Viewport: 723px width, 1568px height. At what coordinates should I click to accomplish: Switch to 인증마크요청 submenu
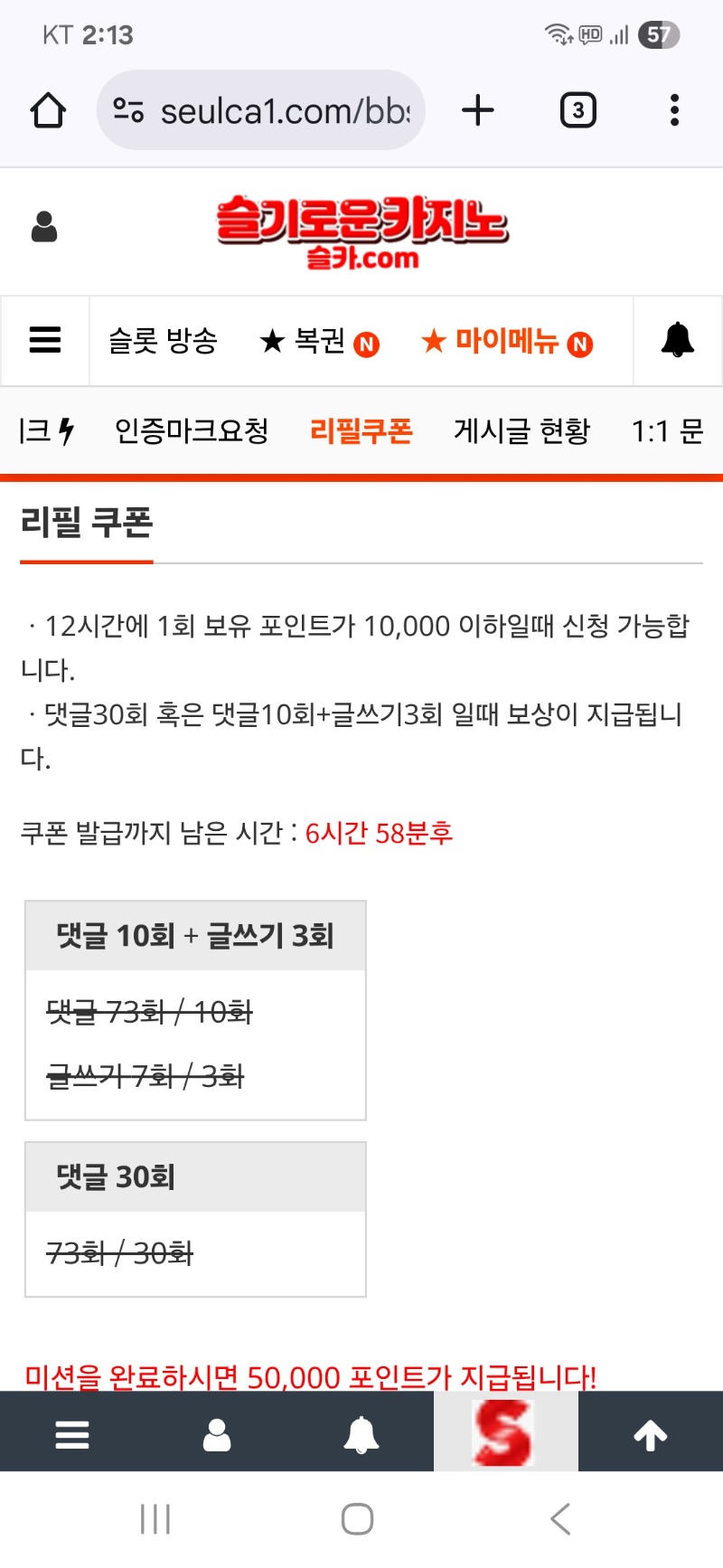(x=192, y=431)
